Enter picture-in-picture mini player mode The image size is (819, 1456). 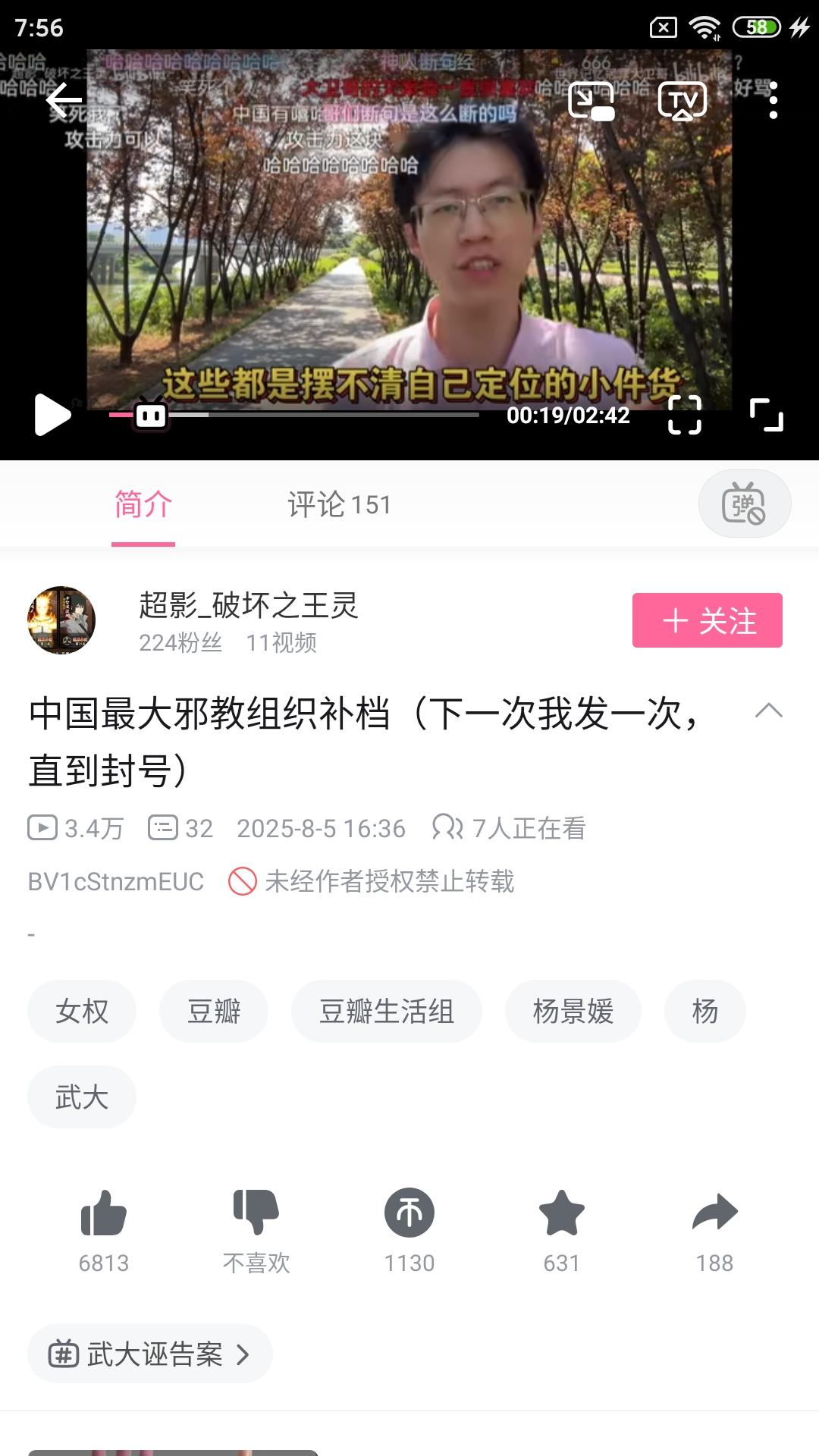[591, 101]
